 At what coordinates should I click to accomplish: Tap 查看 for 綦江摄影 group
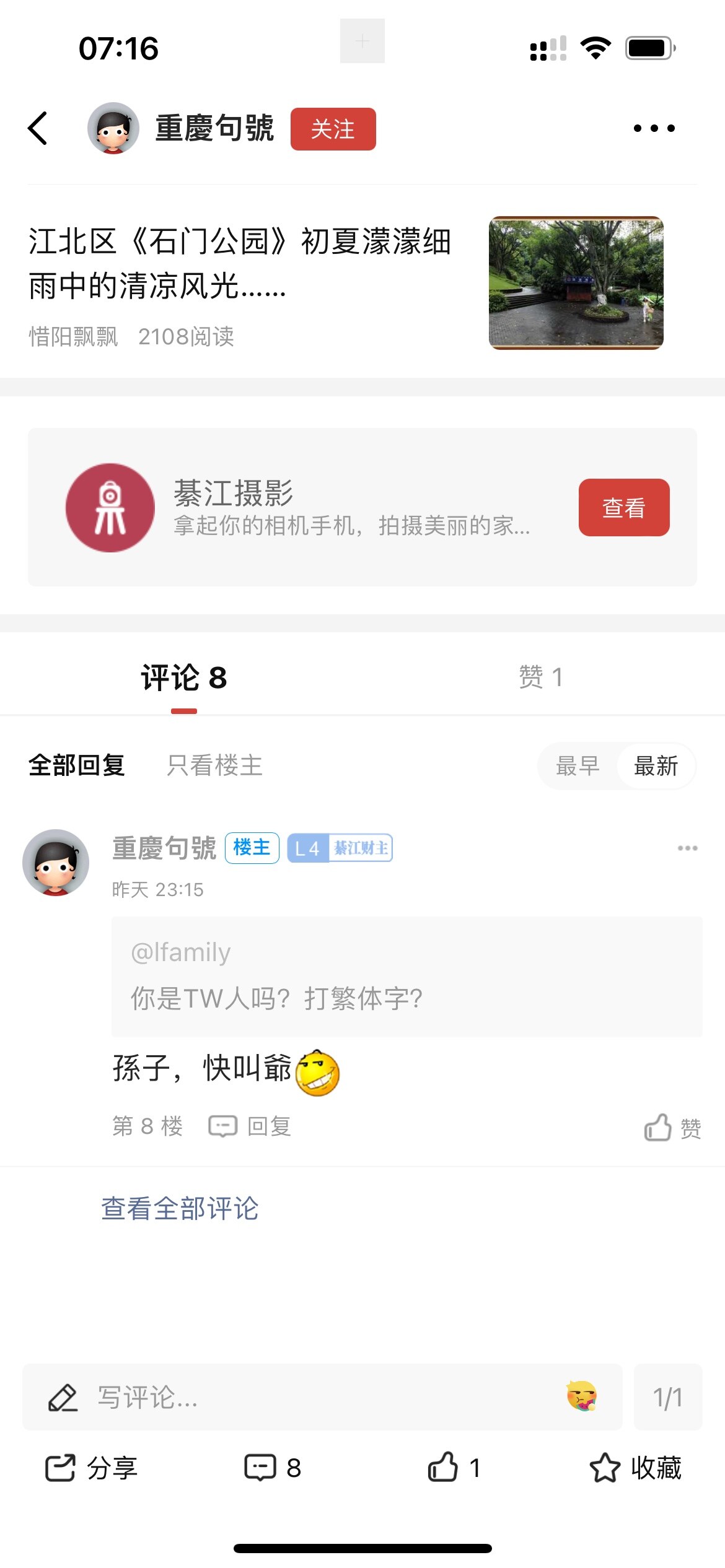click(x=623, y=507)
